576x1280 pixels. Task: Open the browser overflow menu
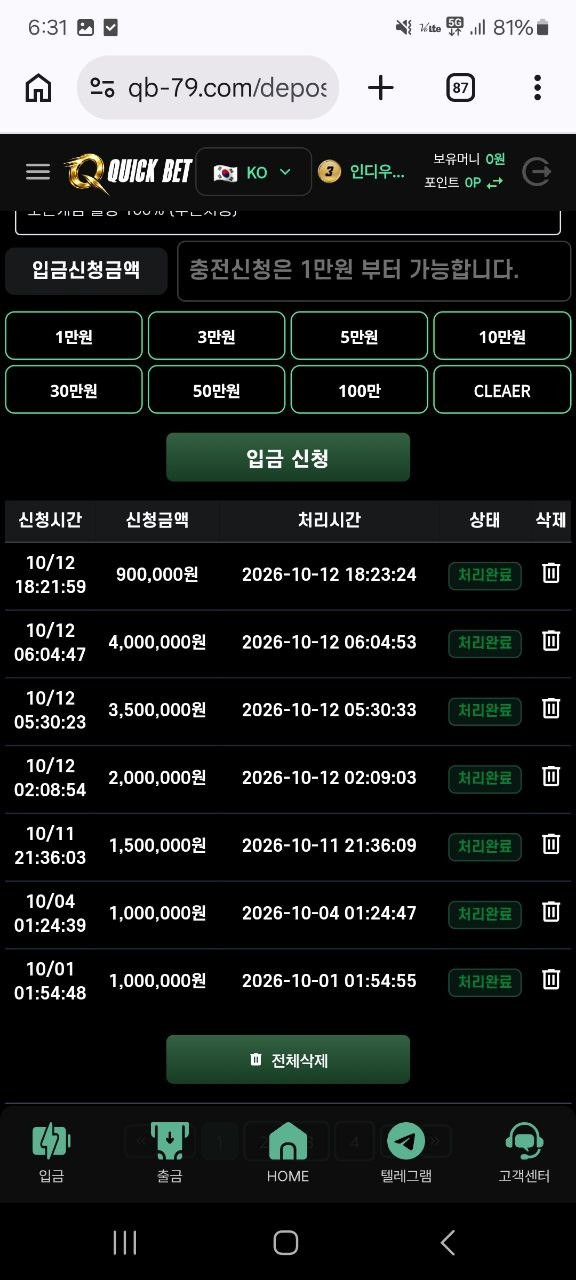(537, 88)
